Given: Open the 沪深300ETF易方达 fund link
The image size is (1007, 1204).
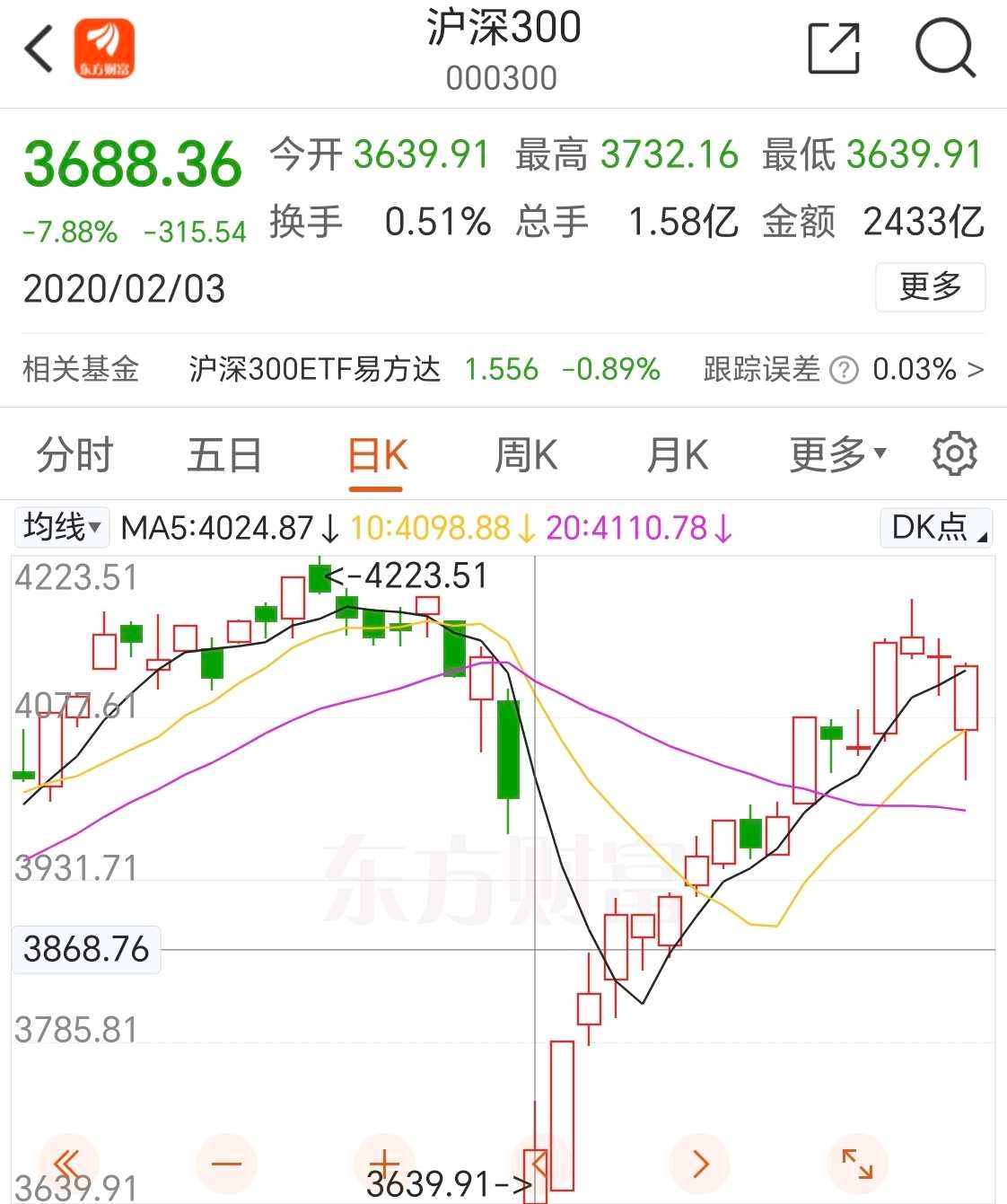Looking at the screenshot, I should point(316,369).
